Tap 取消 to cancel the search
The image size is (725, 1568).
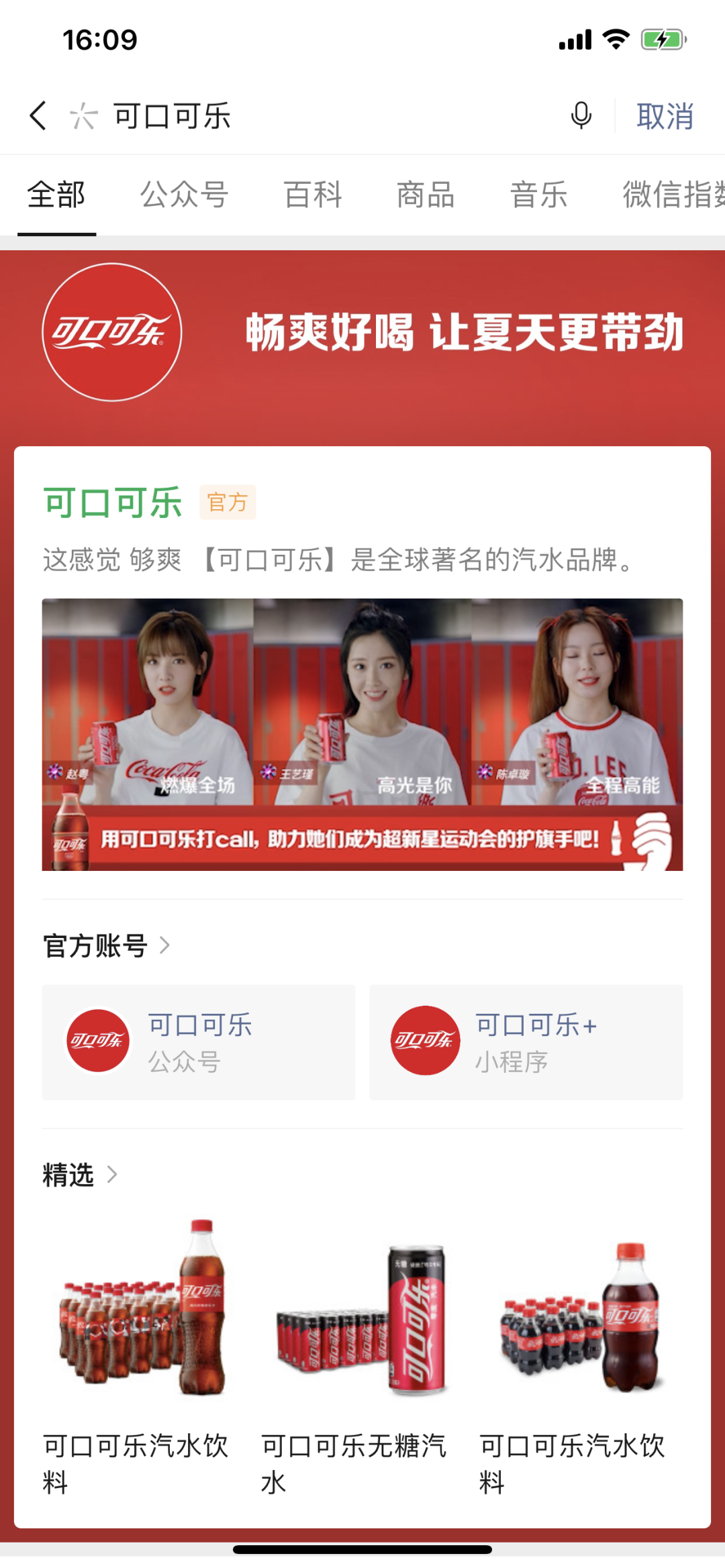665,116
